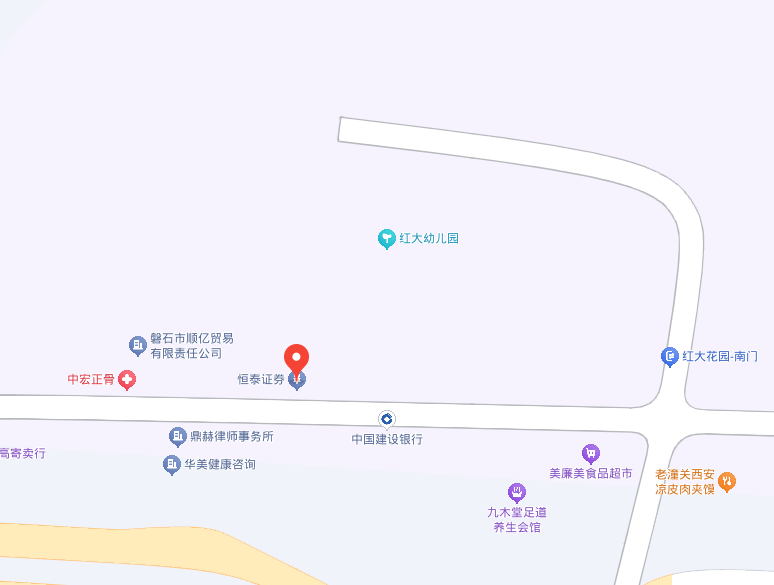Open 红大花园-南门 gate marker
The width and height of the screenshot is (774, 585).
(x=670, y=356)
